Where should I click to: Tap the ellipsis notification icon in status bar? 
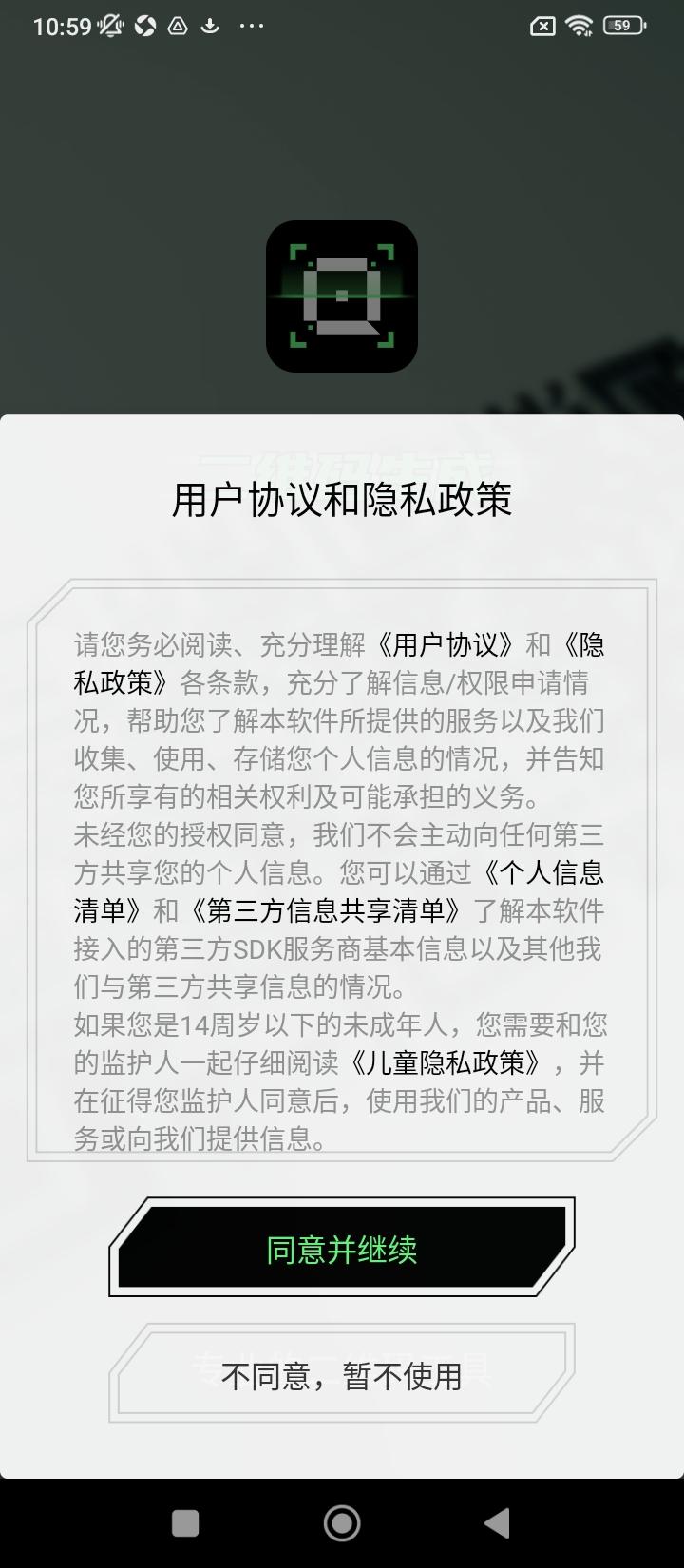pos(252,26)
